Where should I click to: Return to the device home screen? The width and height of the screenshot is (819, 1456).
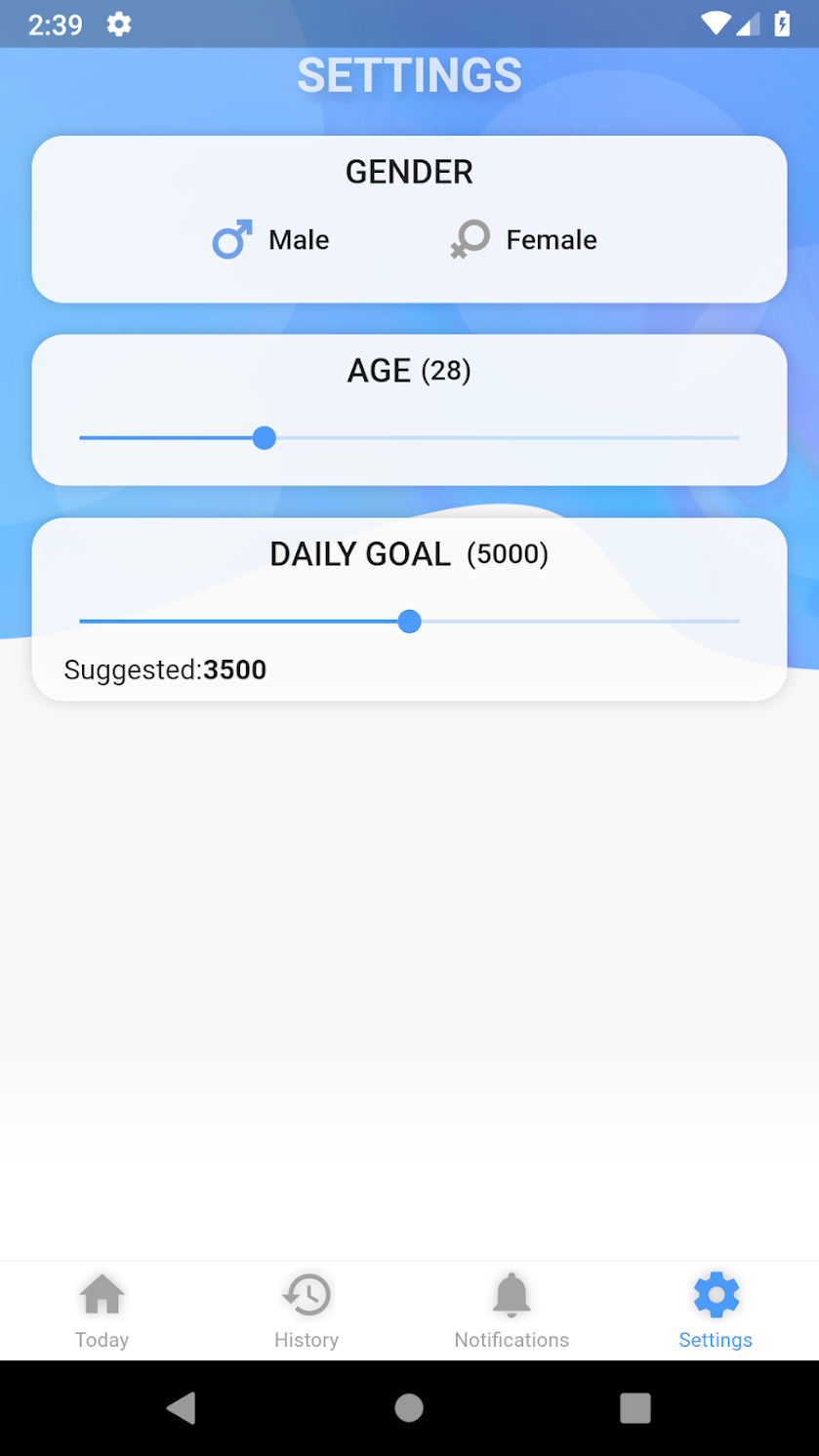[x=409, y=1407]
